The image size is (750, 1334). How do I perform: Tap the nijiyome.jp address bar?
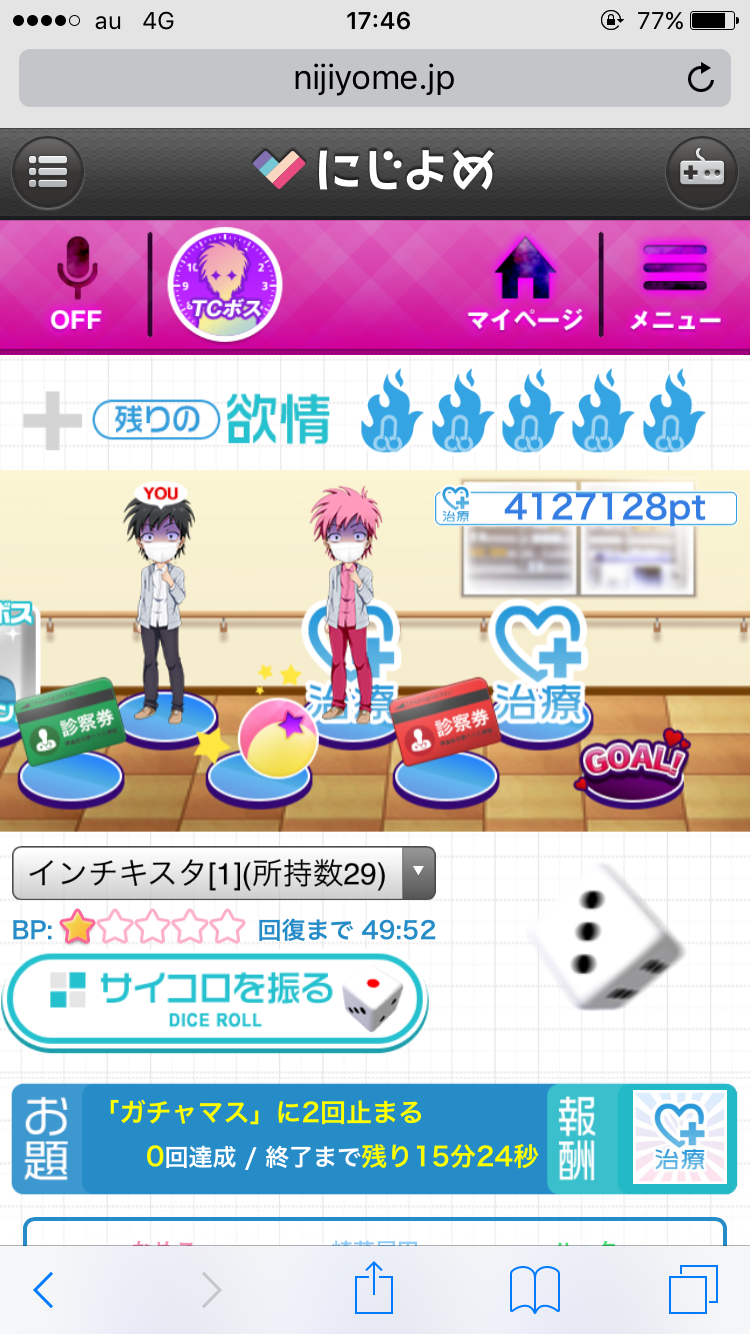374,78
